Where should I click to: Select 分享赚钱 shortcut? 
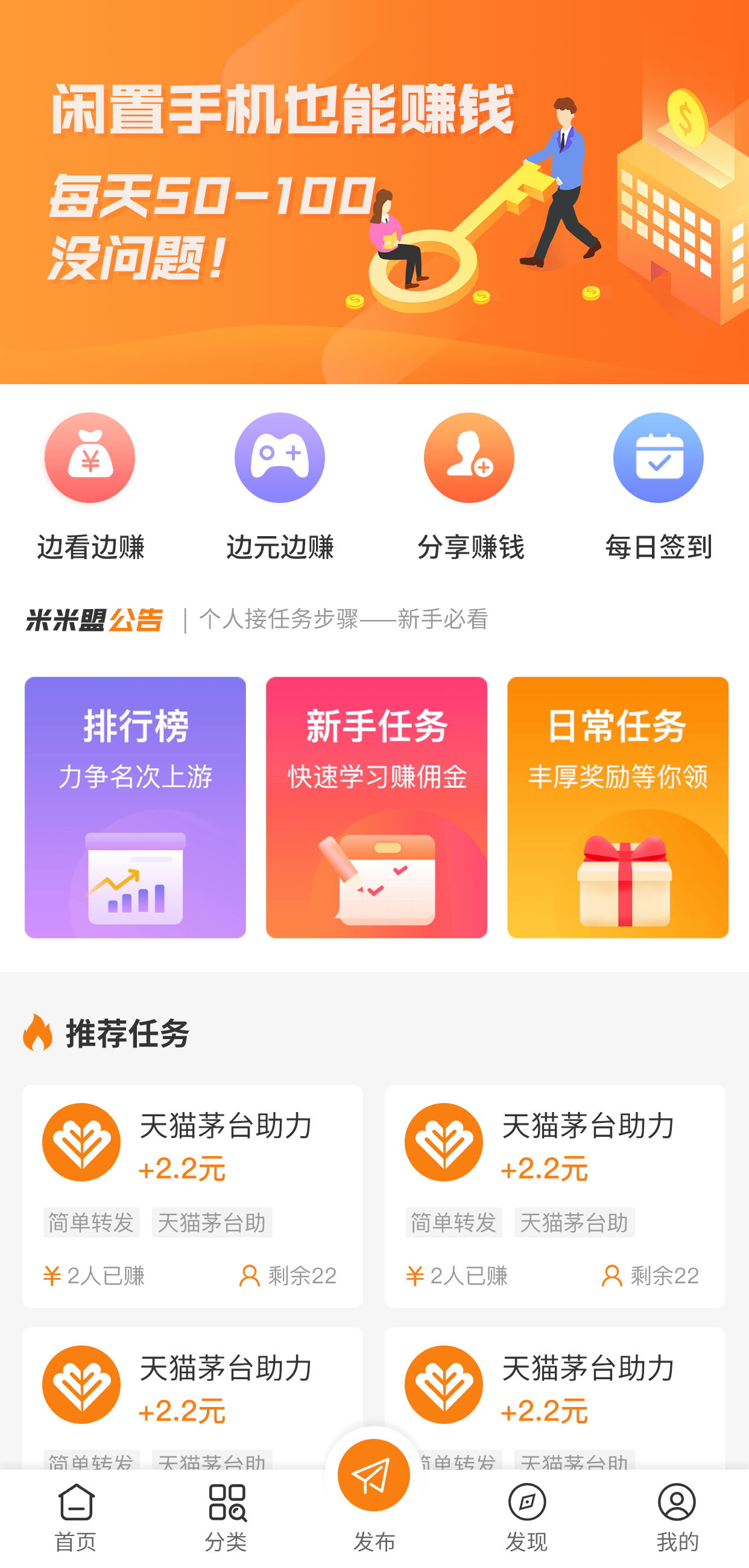[469, 485]
